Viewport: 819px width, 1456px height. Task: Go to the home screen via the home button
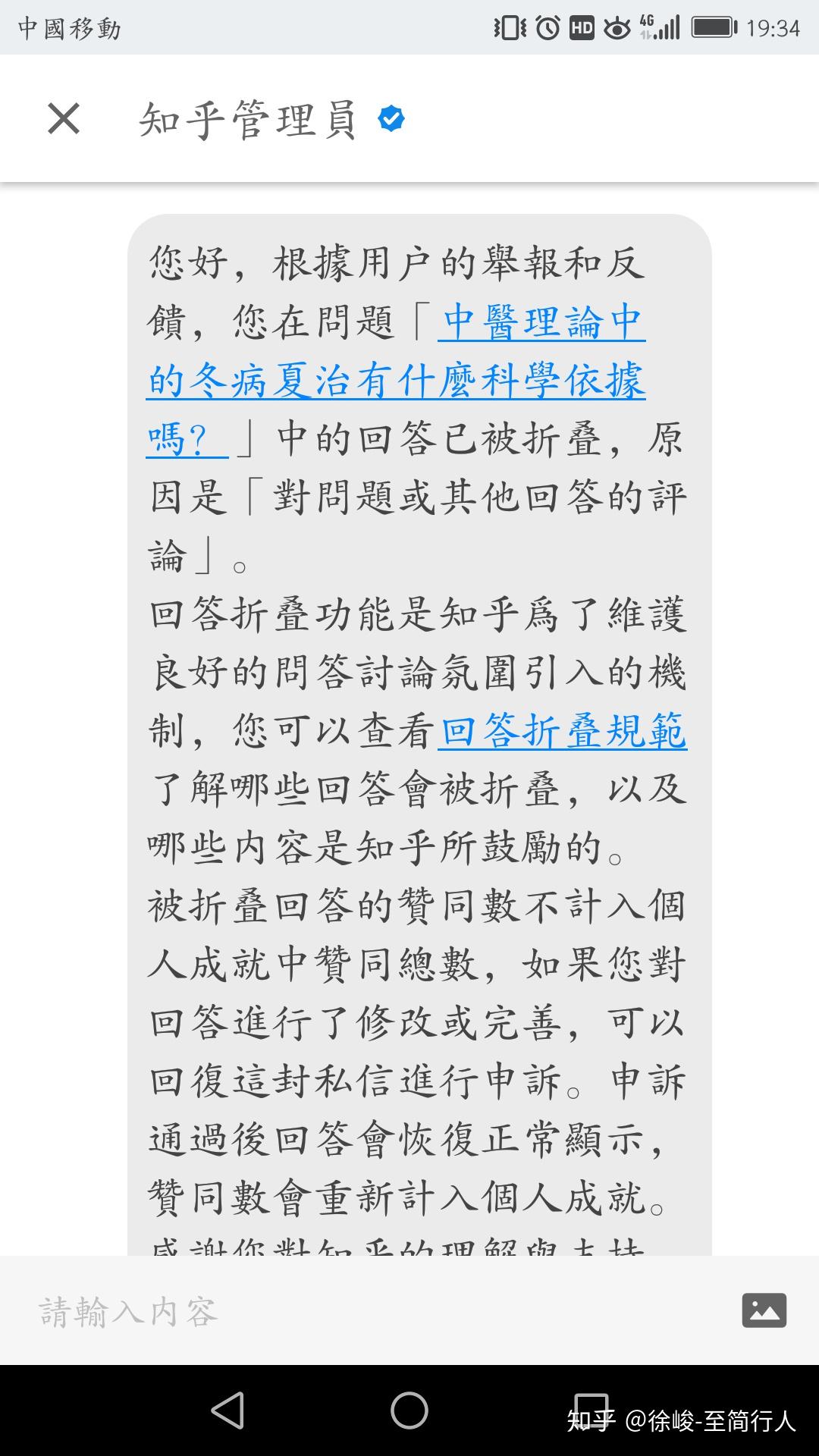[409, 1410]
